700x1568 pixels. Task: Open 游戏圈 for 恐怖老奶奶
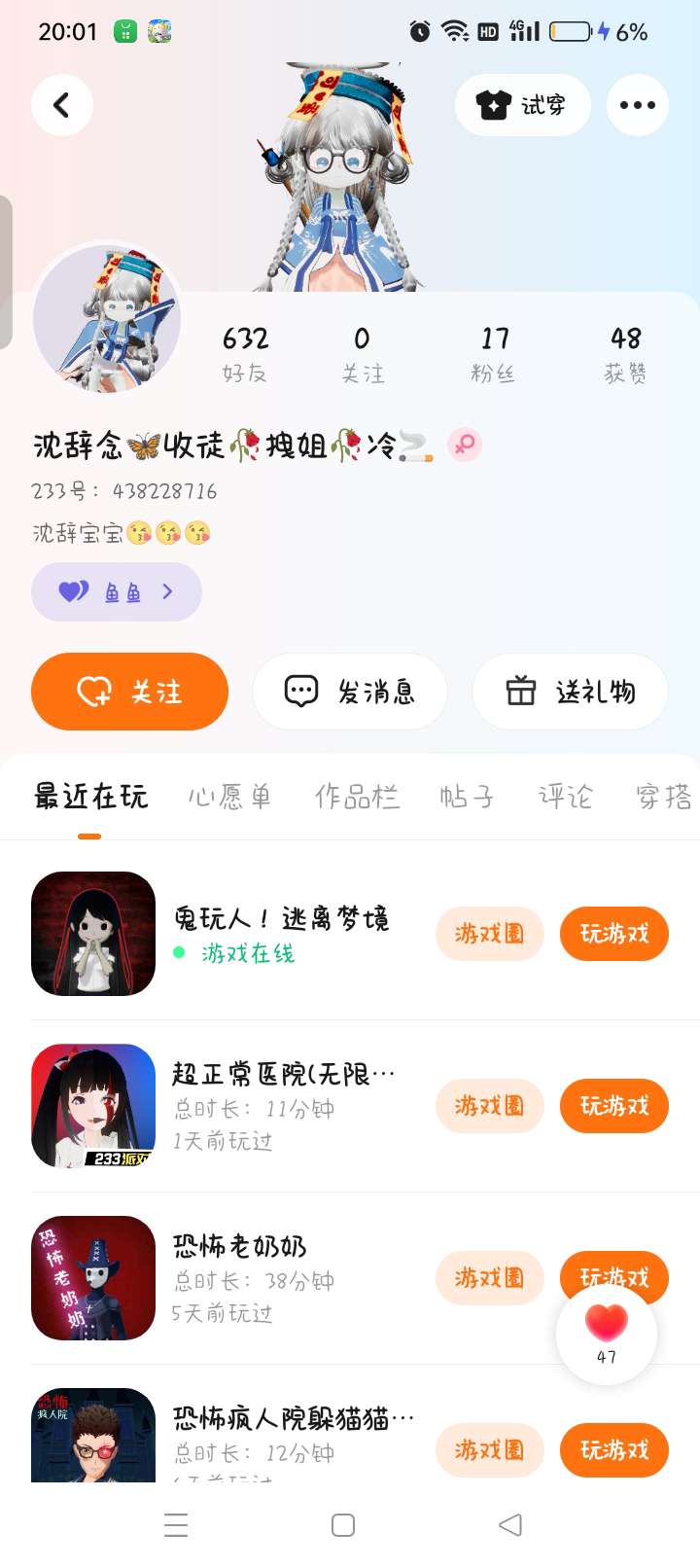[x=489, y=1278]
